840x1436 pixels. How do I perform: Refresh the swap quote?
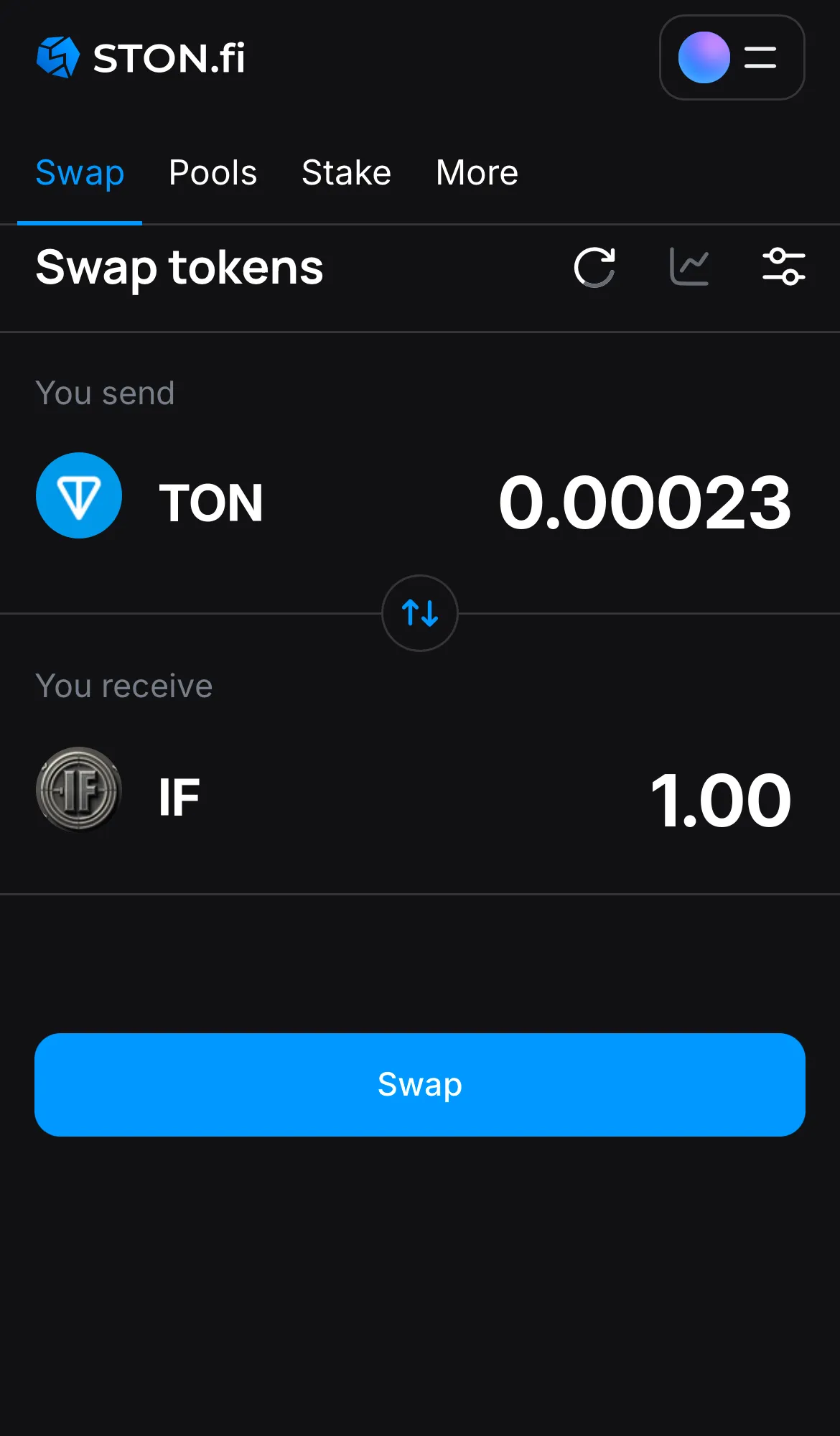595,267
